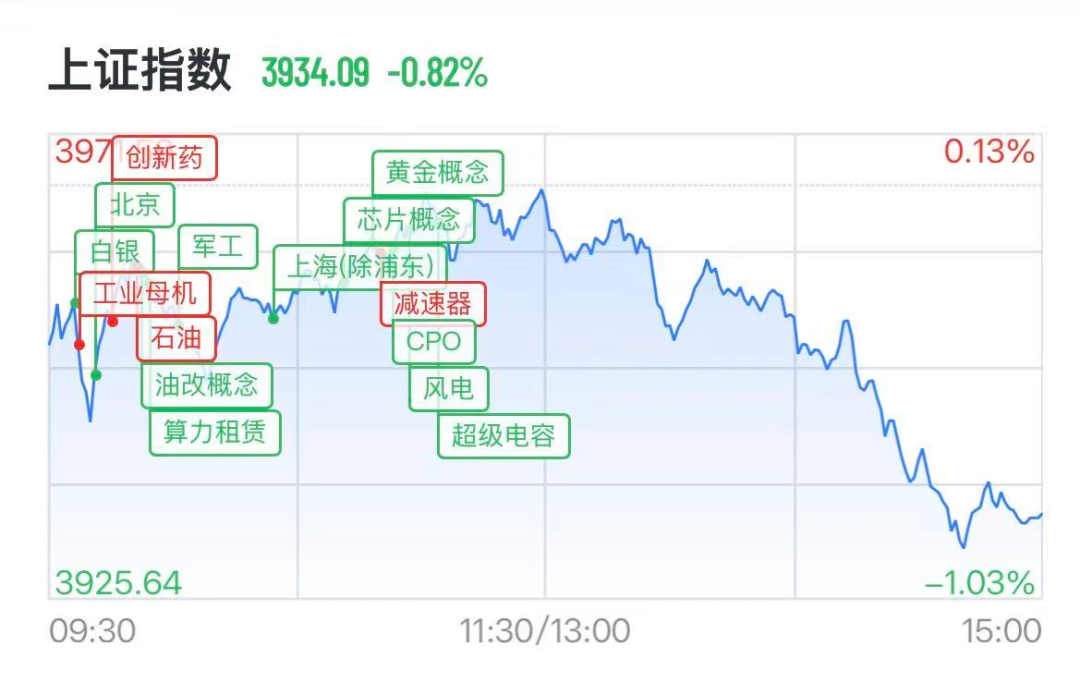Select the 芯片概念 tag
This screenshot has height=695, width=1080.
point(408,220)
